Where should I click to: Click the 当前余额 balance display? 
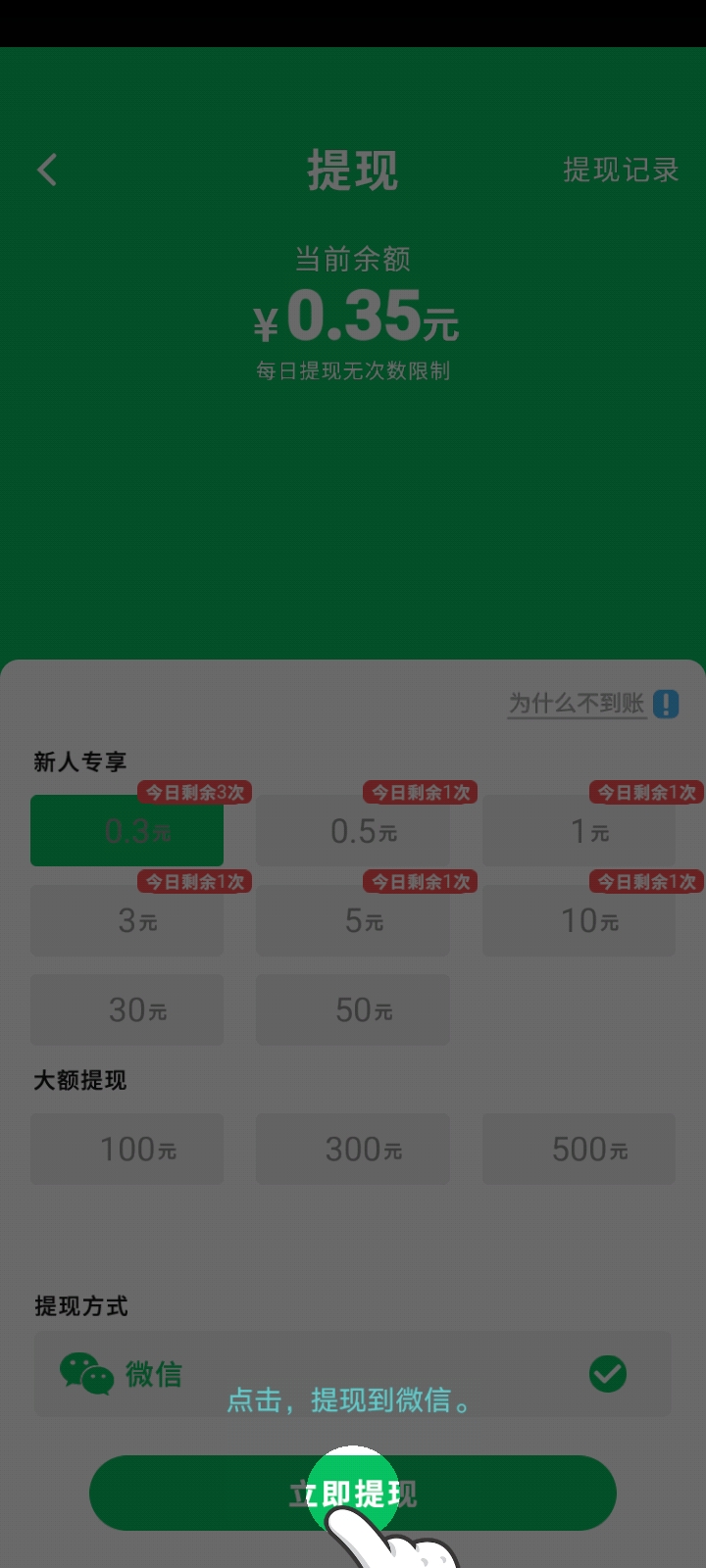tap(353, 259)
